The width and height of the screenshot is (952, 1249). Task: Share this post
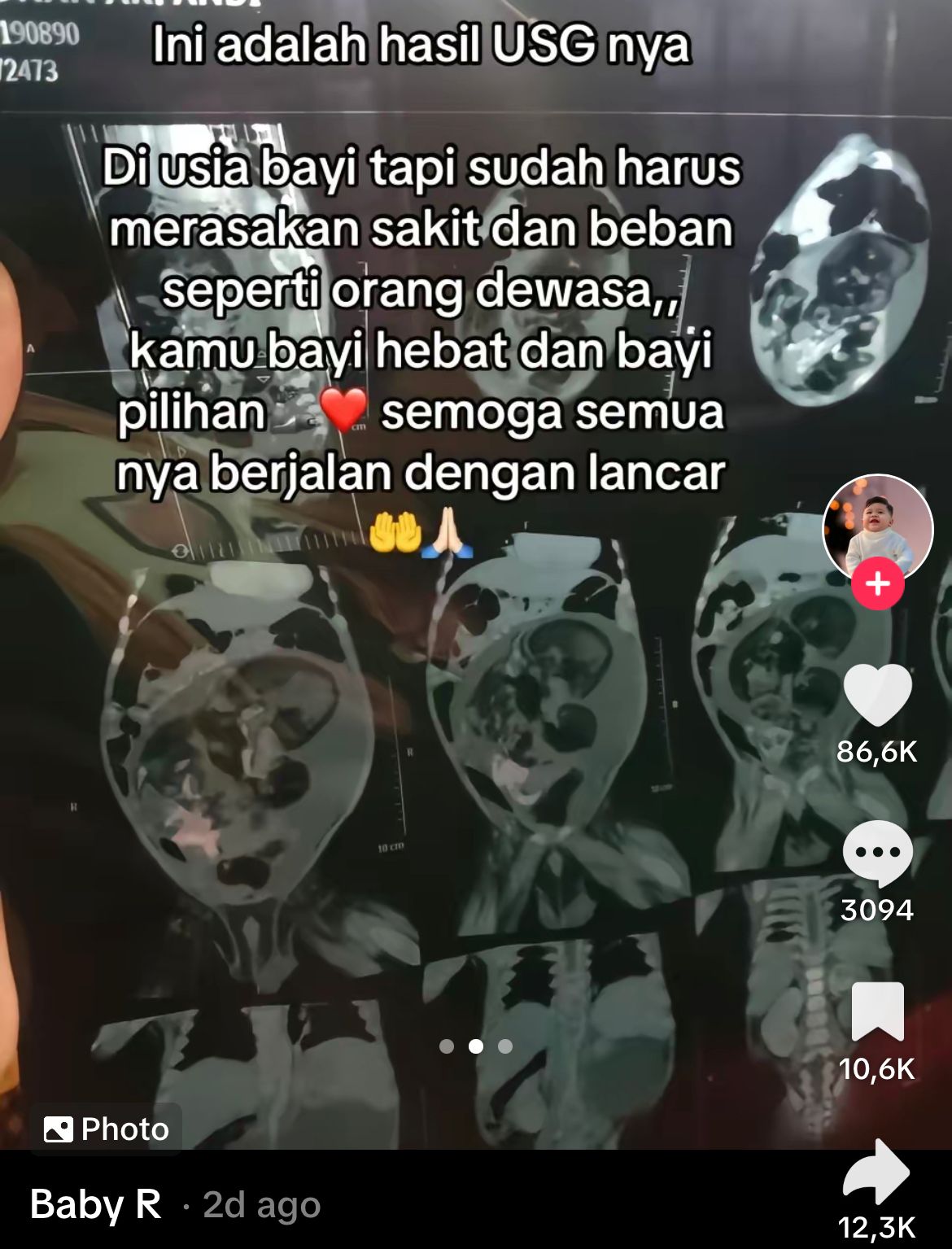(877, 1172)
